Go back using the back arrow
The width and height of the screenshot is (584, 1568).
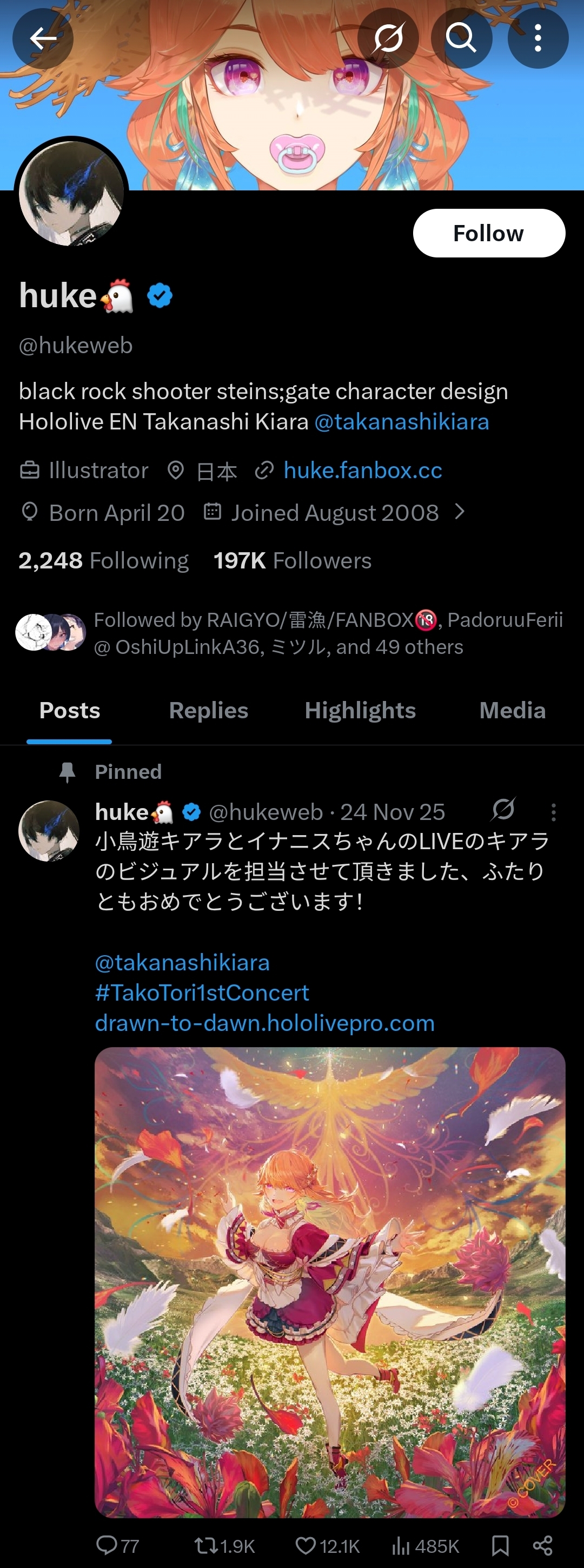[x=43, y=38]
